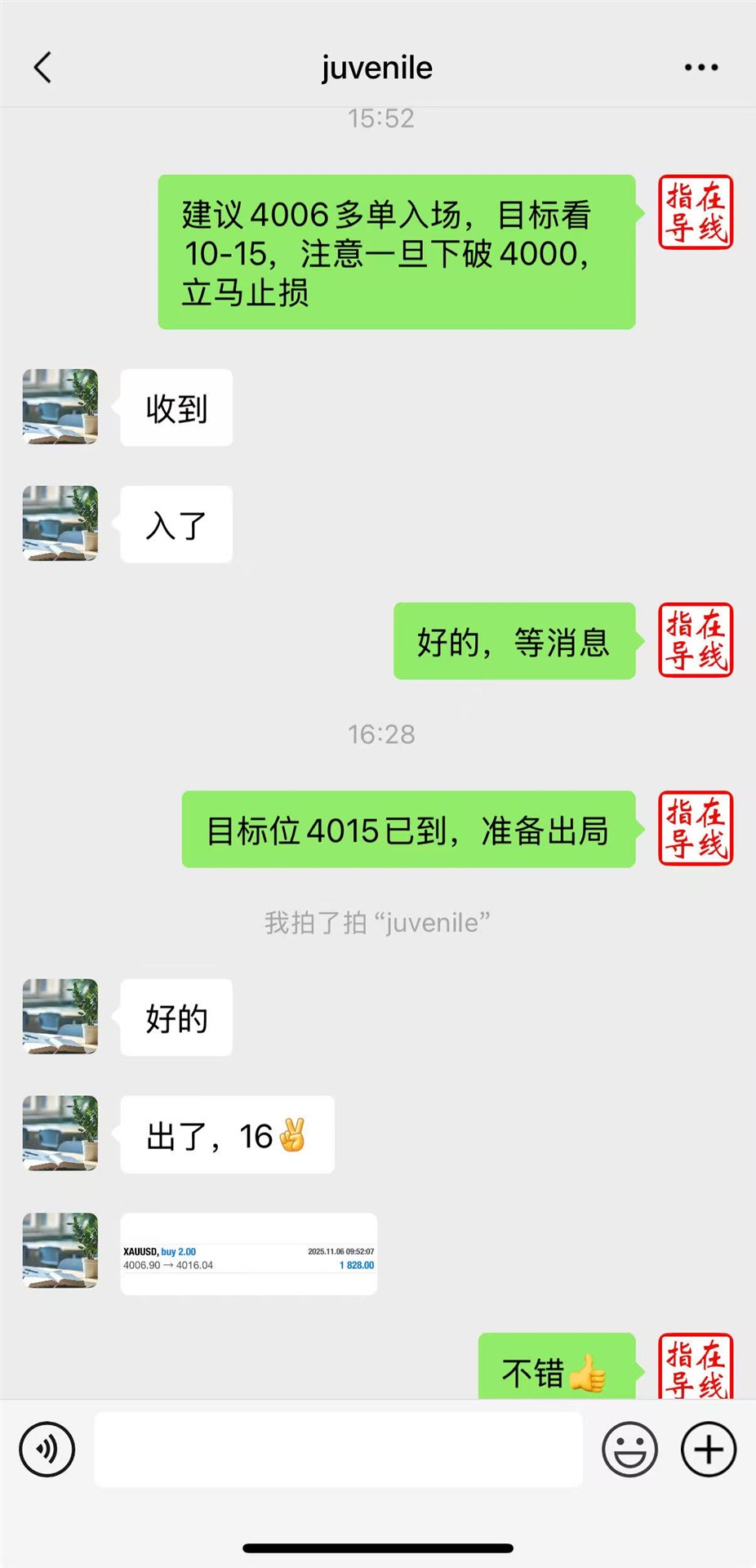Tap the 出了，16✌️ message bubble
Viewport: 756px width, 1568px height.
(x=227, y=1135)
